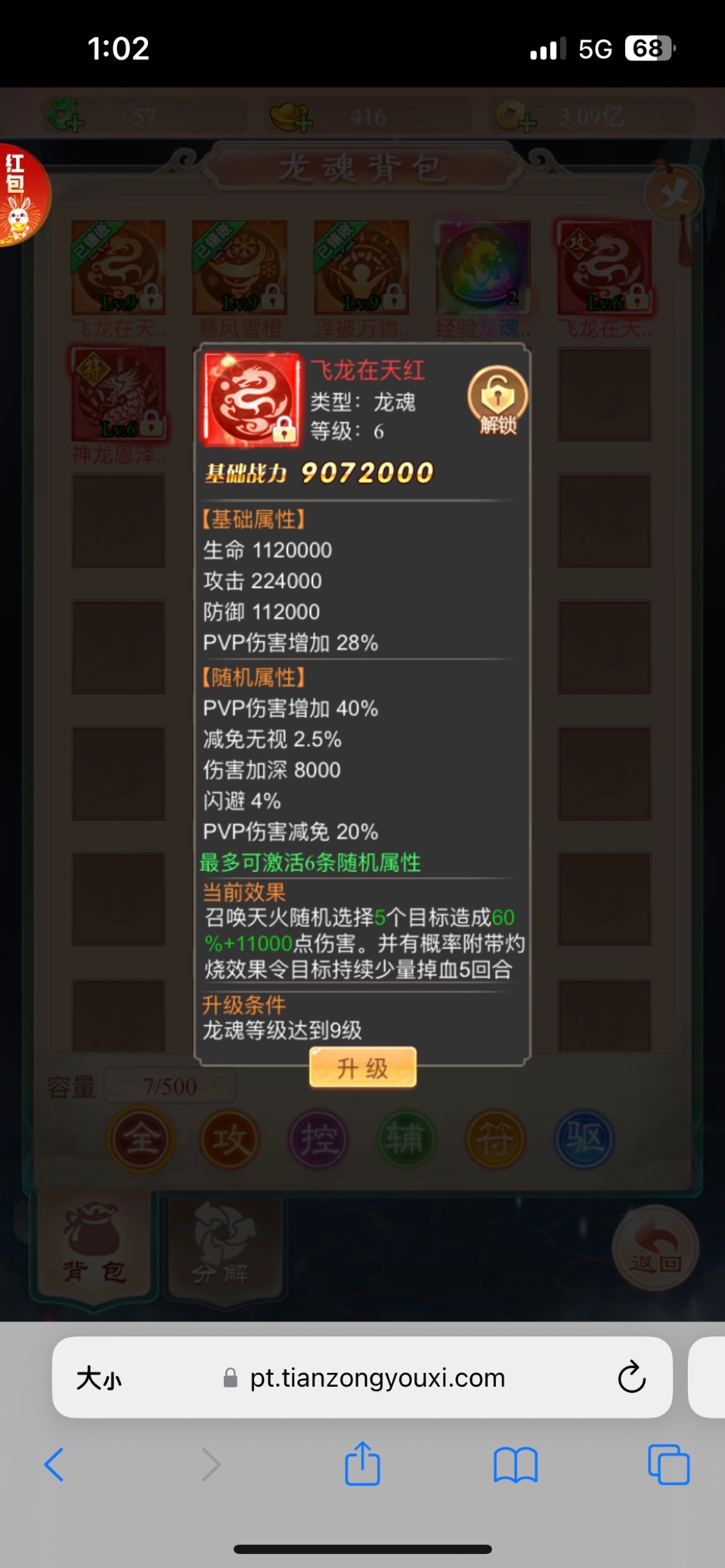Select the 符 filter
This screenshot has height=1568, width=725.
point(495,1140)
